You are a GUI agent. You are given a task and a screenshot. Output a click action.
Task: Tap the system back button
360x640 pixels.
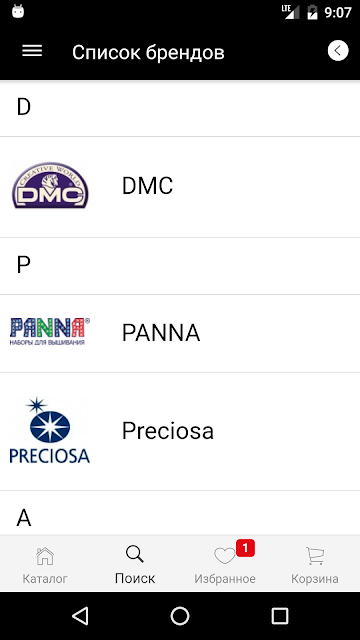pyautogui.click(x=80, y=616)
